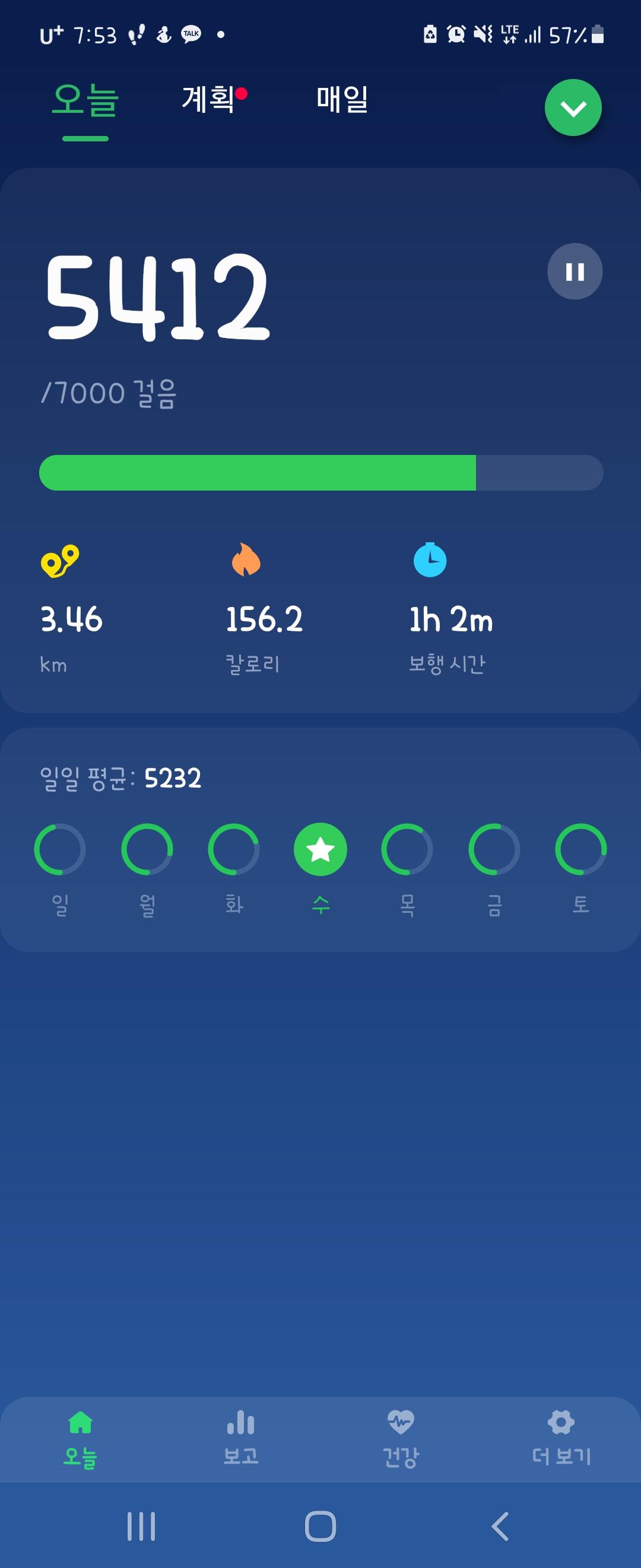Select Wednesday (수) star circle

tap(320, 849)
